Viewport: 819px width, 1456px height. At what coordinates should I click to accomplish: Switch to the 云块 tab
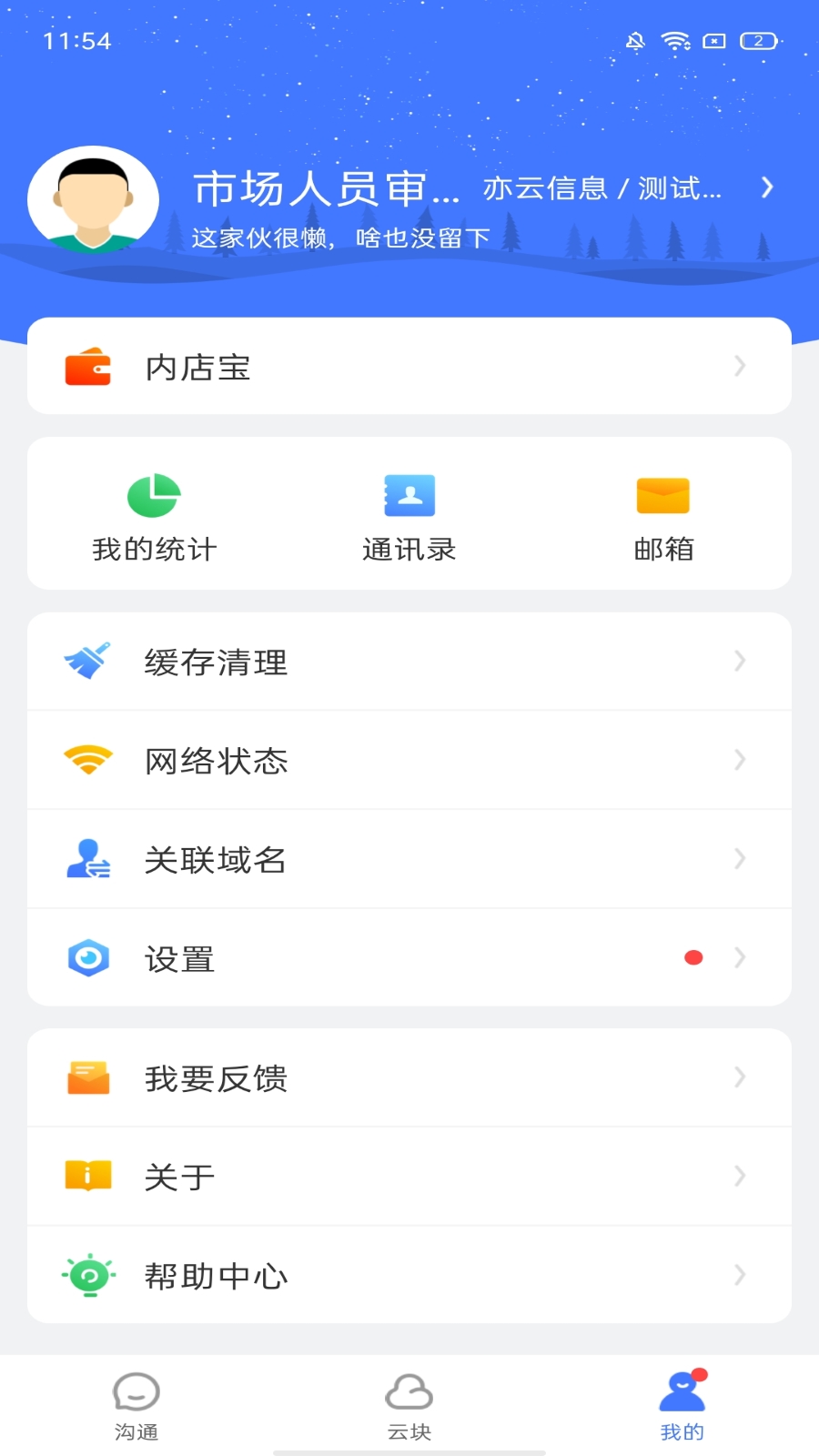tap(409, 1406)
